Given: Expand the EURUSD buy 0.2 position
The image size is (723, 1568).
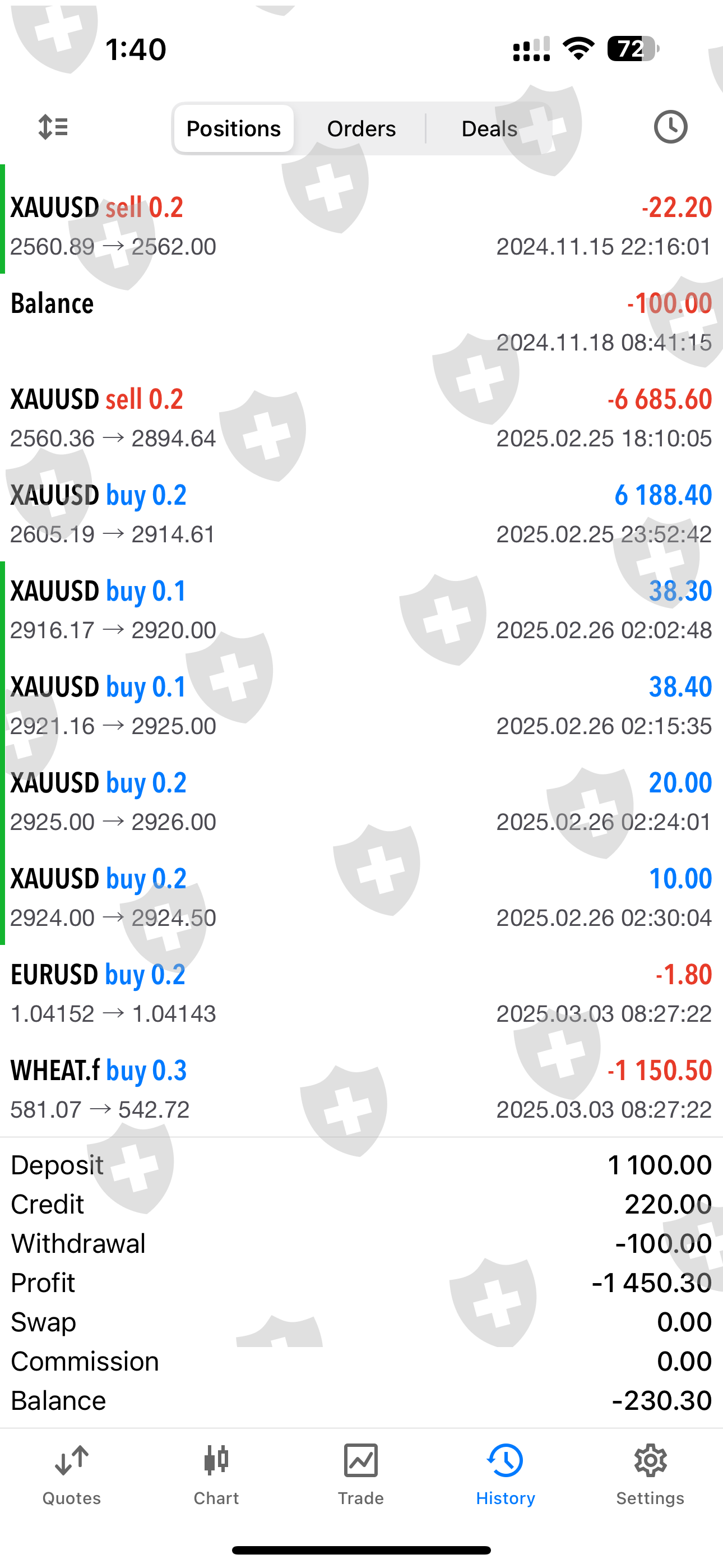Looking at the screenshot, I should pyautogui.click(x=361, y=993).
